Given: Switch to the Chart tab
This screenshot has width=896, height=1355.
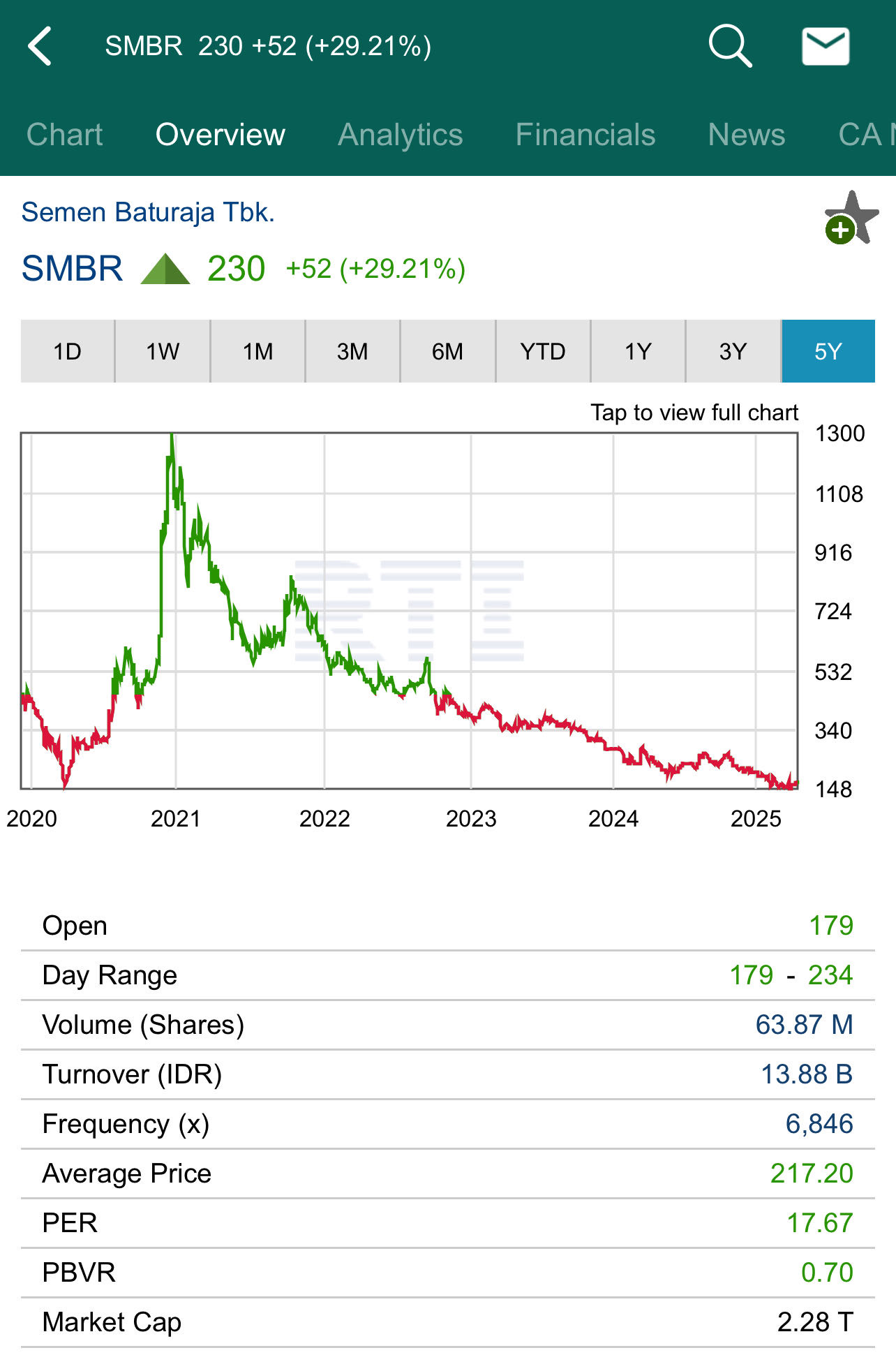Looking at the screenshot, I should 65,135.
